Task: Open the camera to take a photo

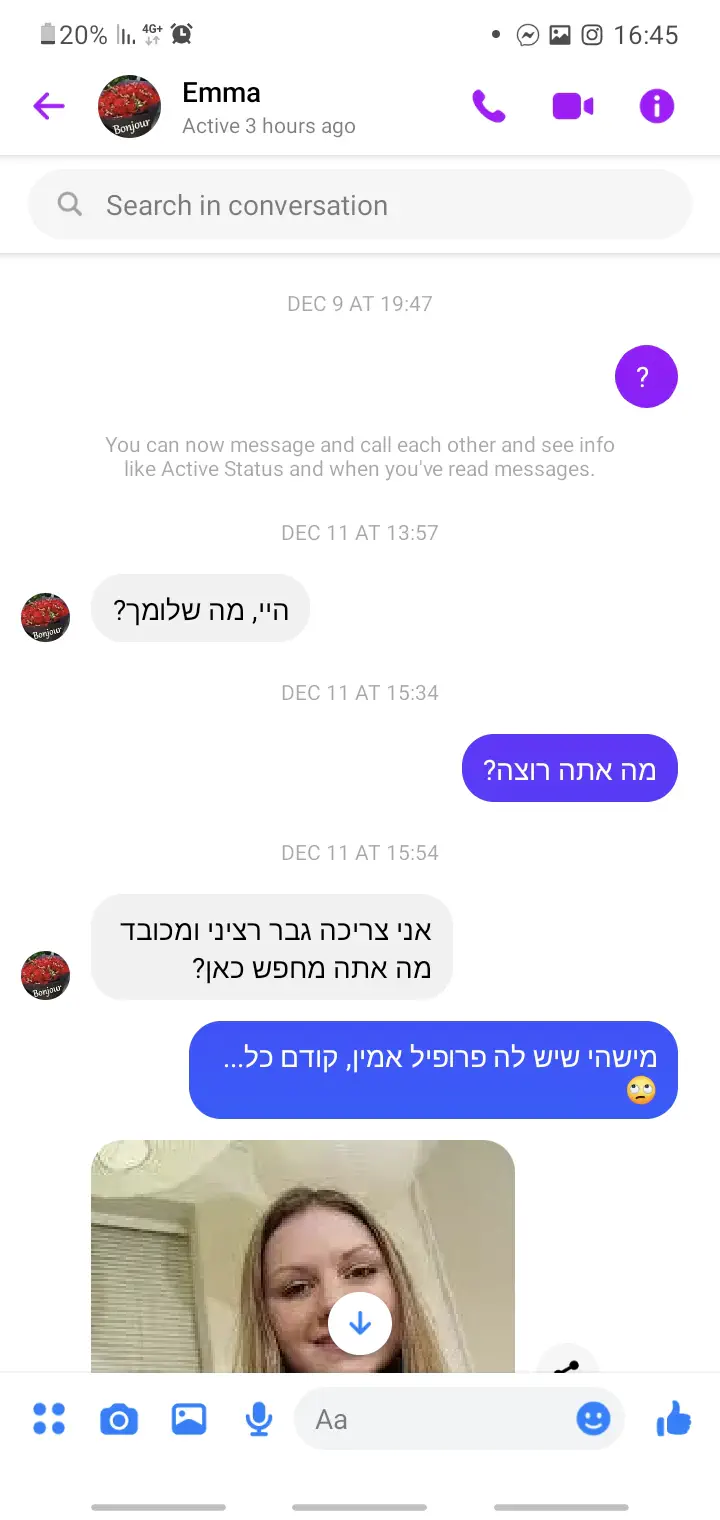Action: pyautogui.click(x=119, y=1418)
